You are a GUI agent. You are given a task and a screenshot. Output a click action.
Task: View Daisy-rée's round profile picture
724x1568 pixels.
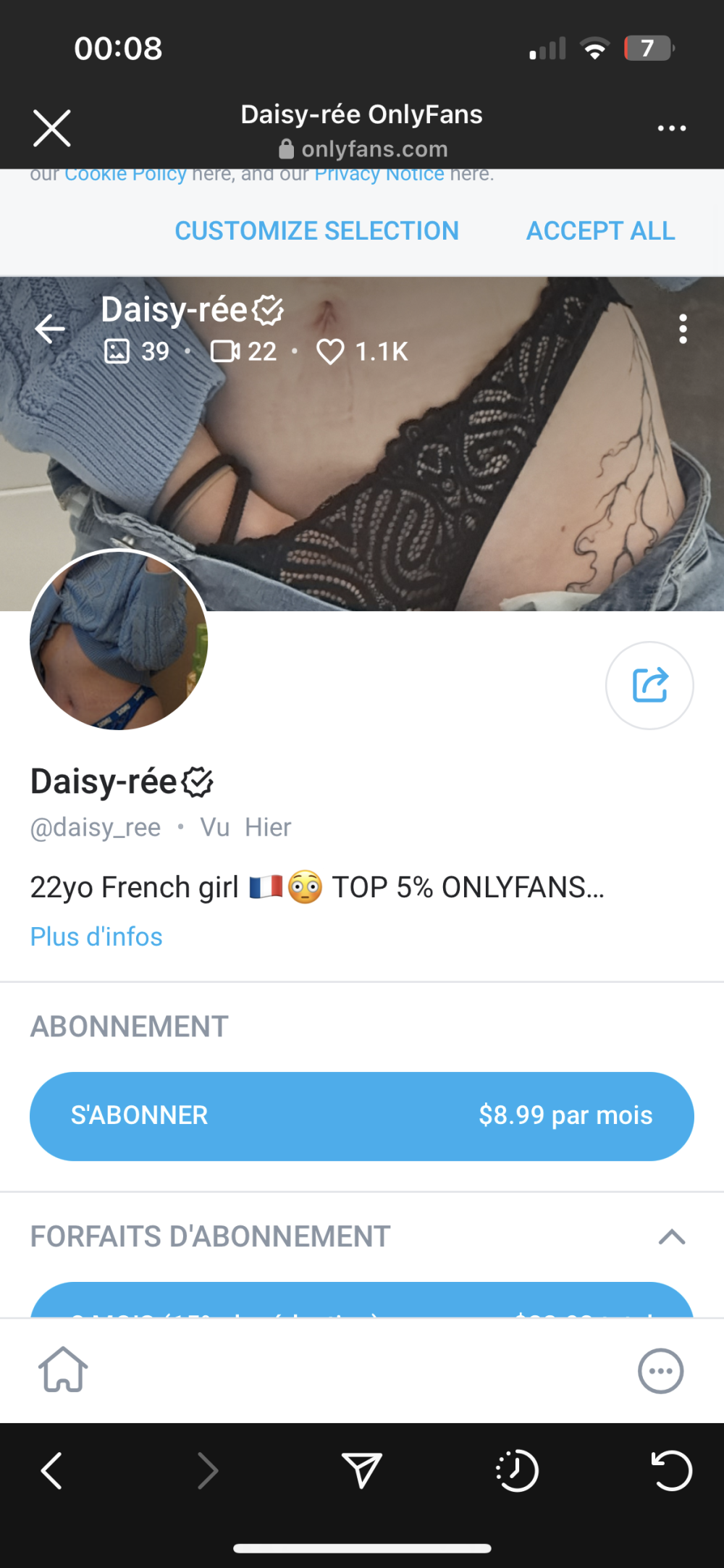coord(119,640)
